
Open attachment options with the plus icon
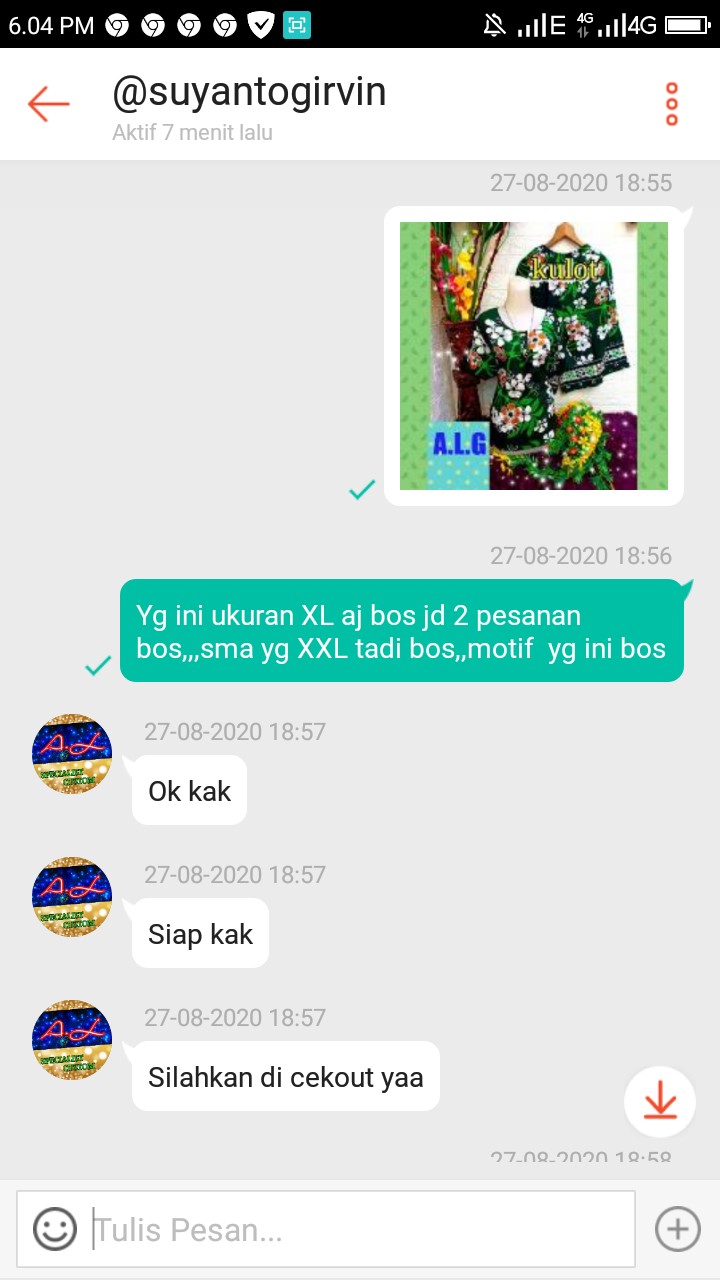click(678, 1228)
